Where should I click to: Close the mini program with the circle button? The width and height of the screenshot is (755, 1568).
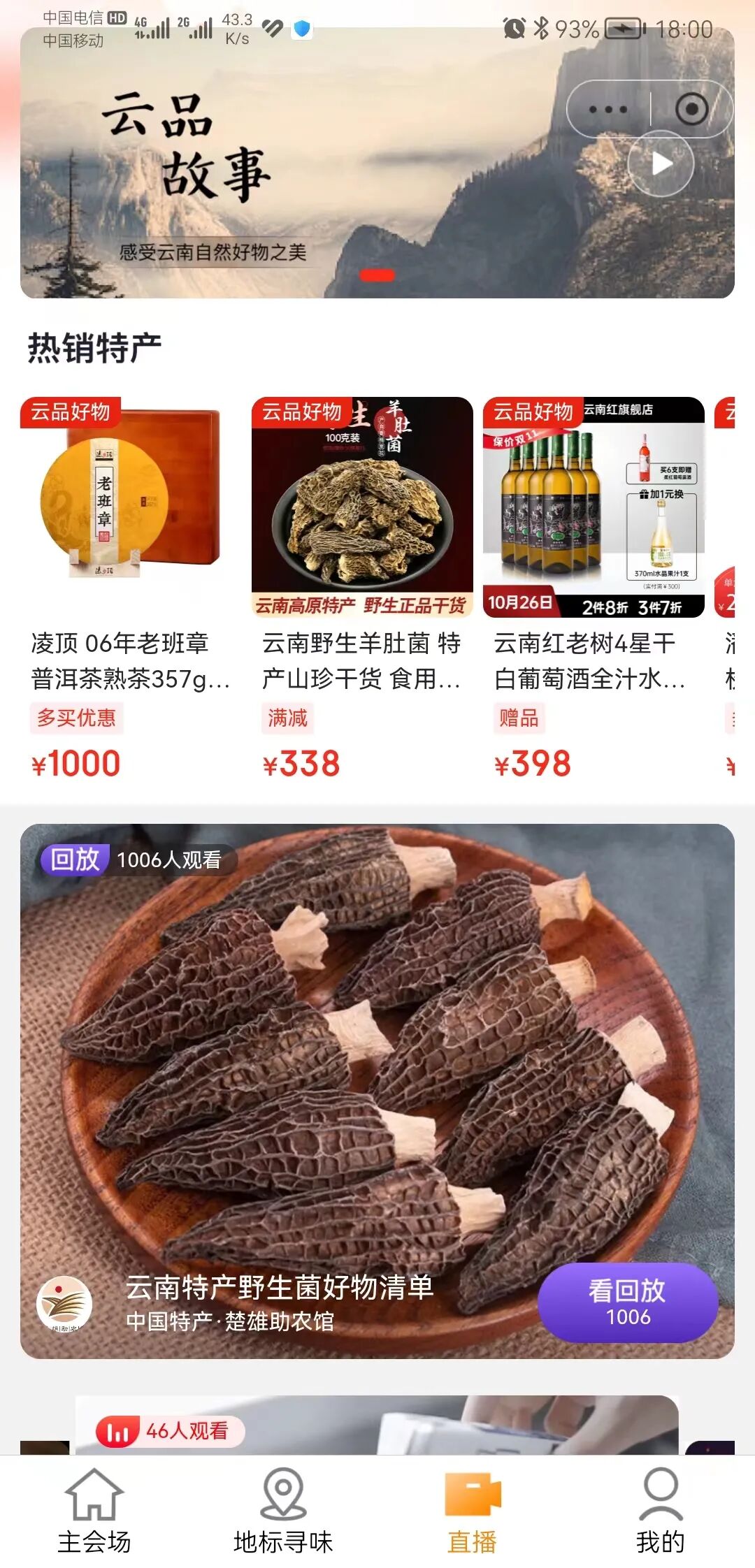point(691,109)
